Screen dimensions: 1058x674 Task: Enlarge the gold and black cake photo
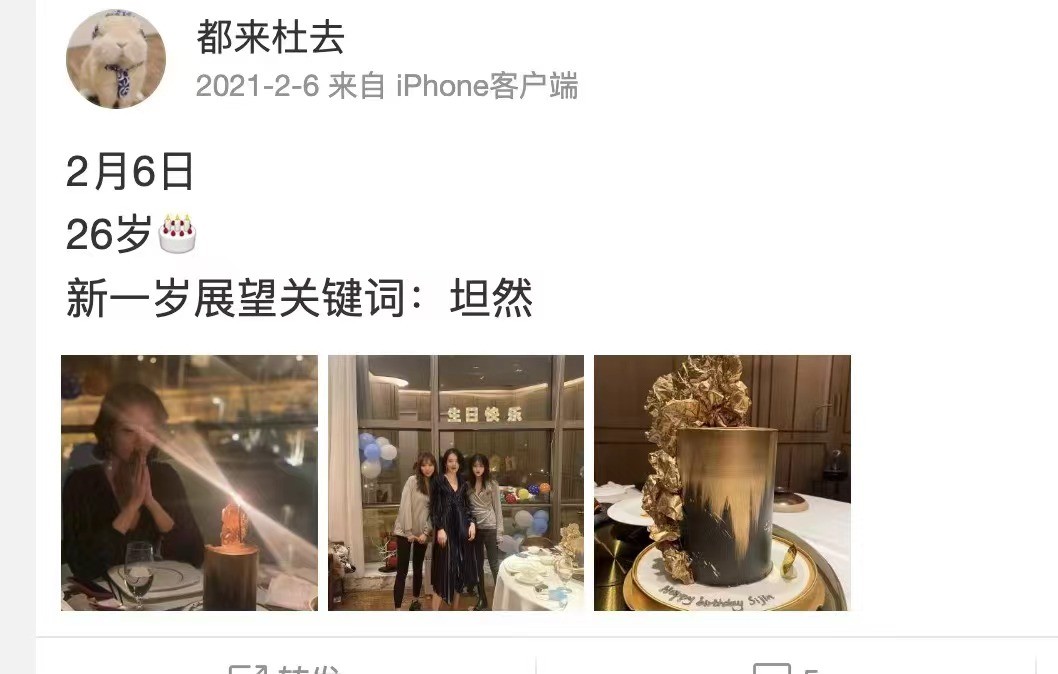tap(722, 482)
